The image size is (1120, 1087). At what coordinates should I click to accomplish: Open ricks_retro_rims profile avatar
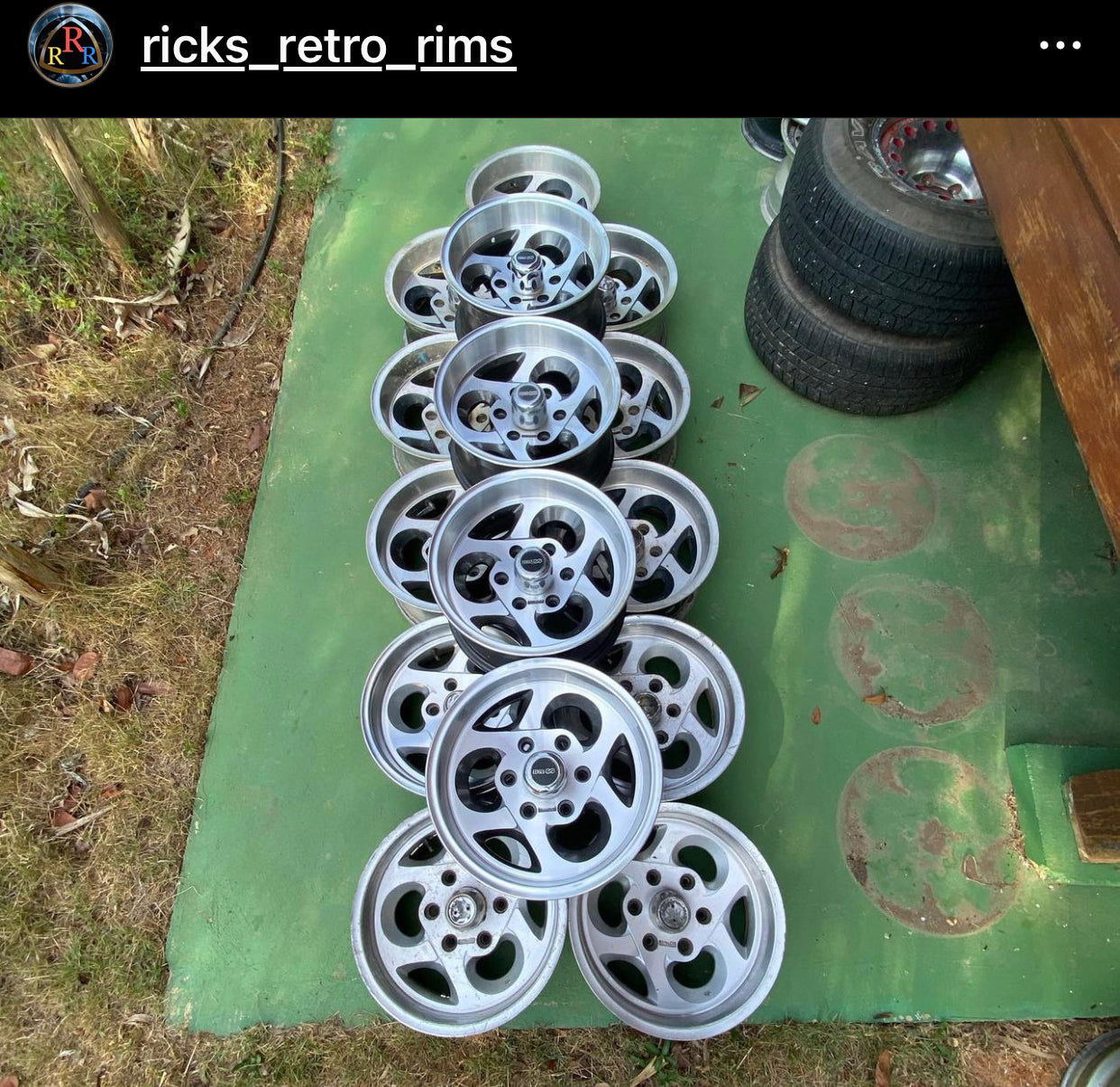tap(70, 46)
